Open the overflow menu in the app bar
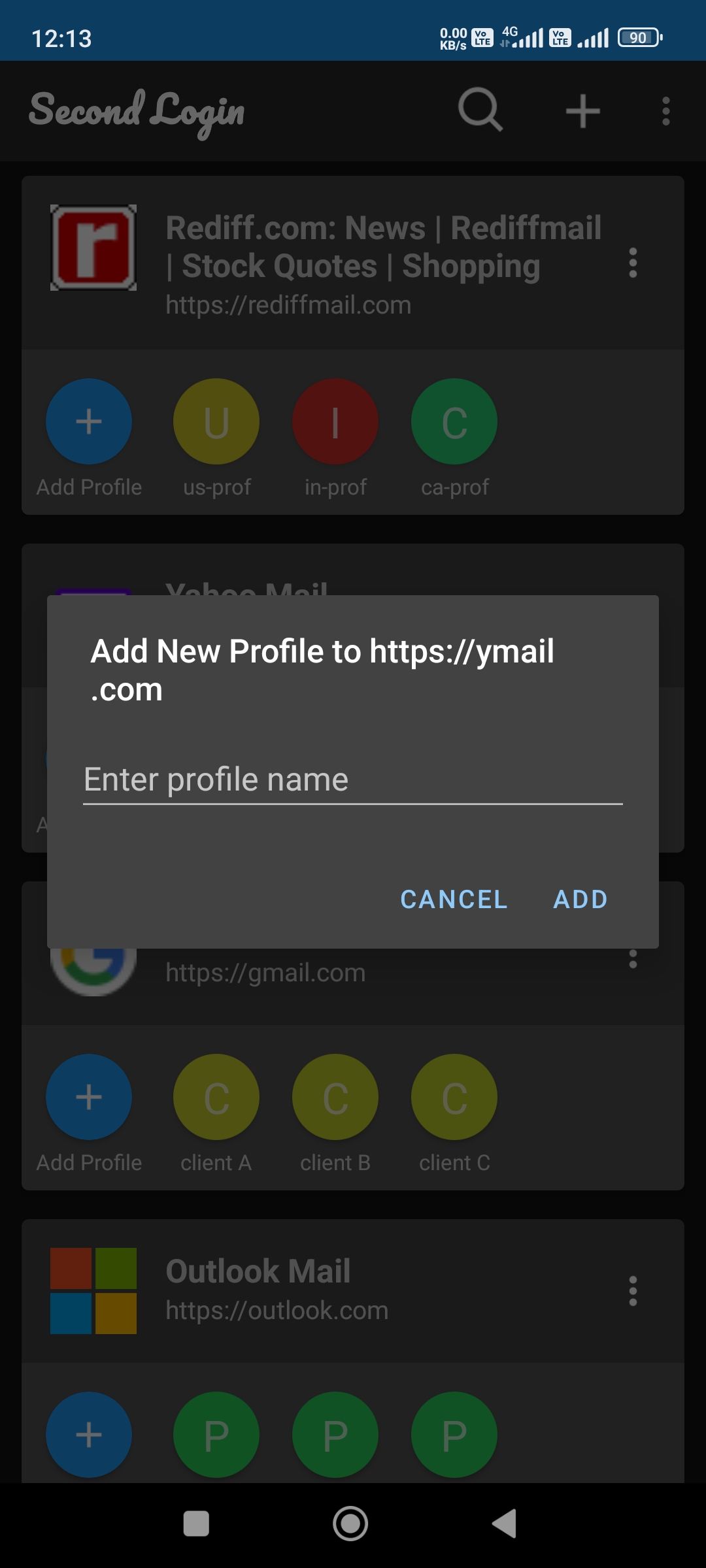 pos(665,110)
